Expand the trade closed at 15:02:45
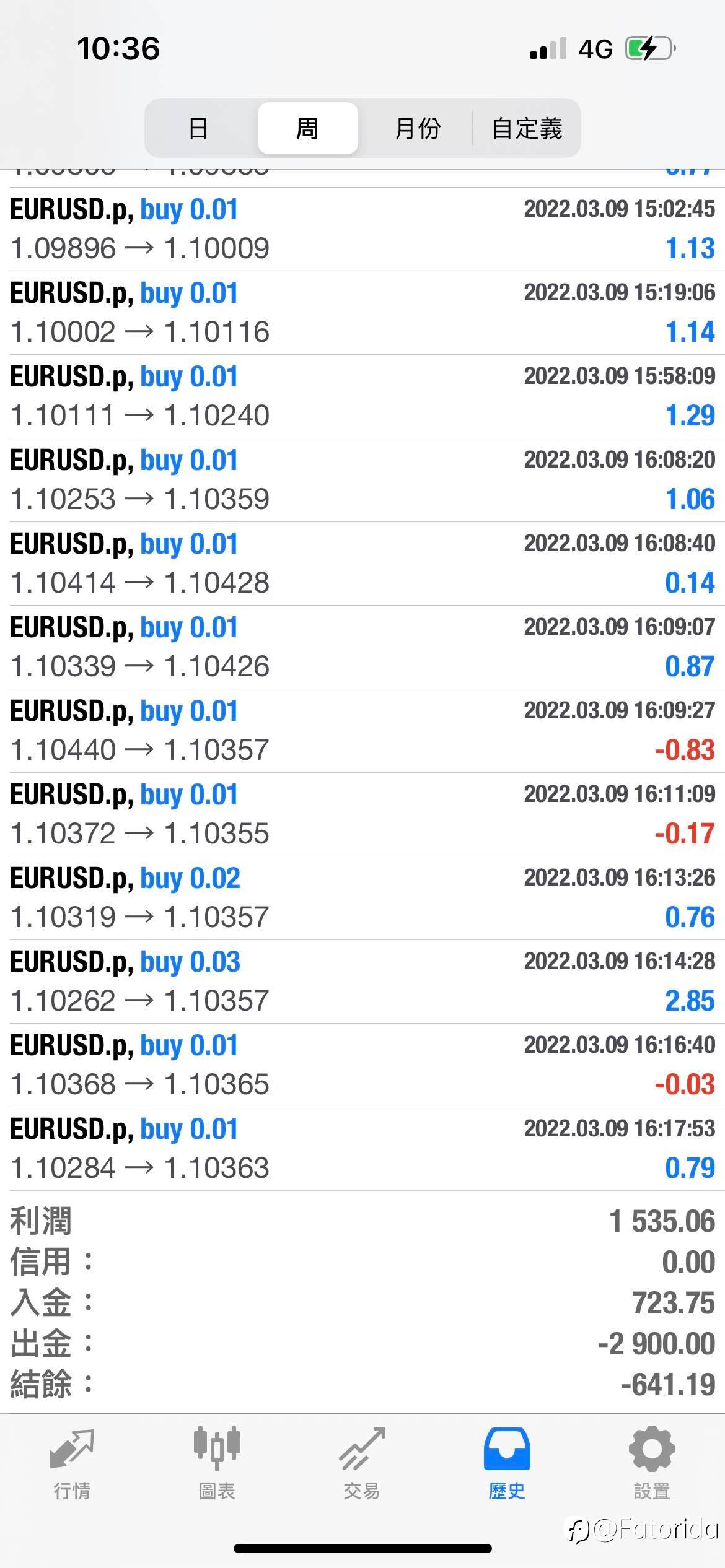This screenshot has height=1568, width=725. coord(362,229)
